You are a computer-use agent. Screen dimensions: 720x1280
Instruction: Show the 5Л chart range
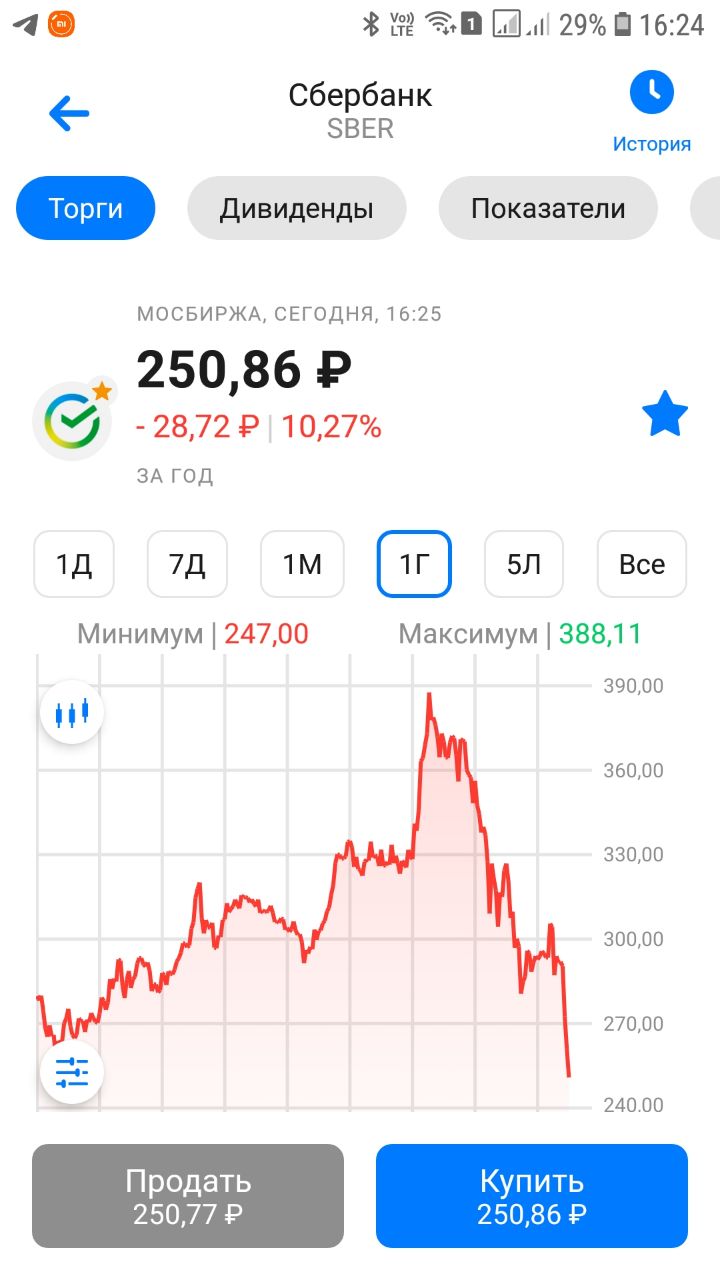(524, 564)
